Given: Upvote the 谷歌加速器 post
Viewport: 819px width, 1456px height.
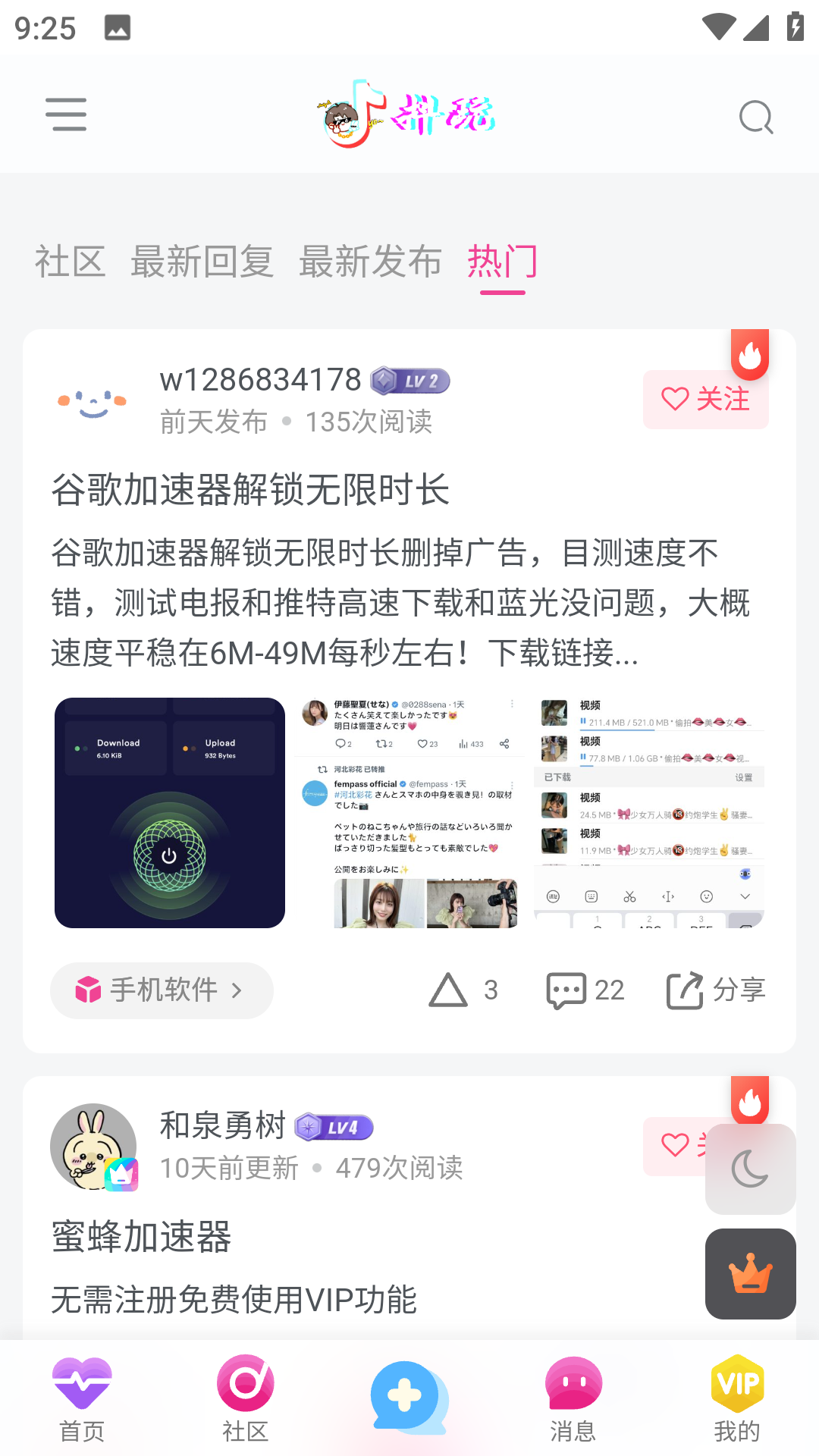Looking at the screenshot, I should tap(463, 990).
